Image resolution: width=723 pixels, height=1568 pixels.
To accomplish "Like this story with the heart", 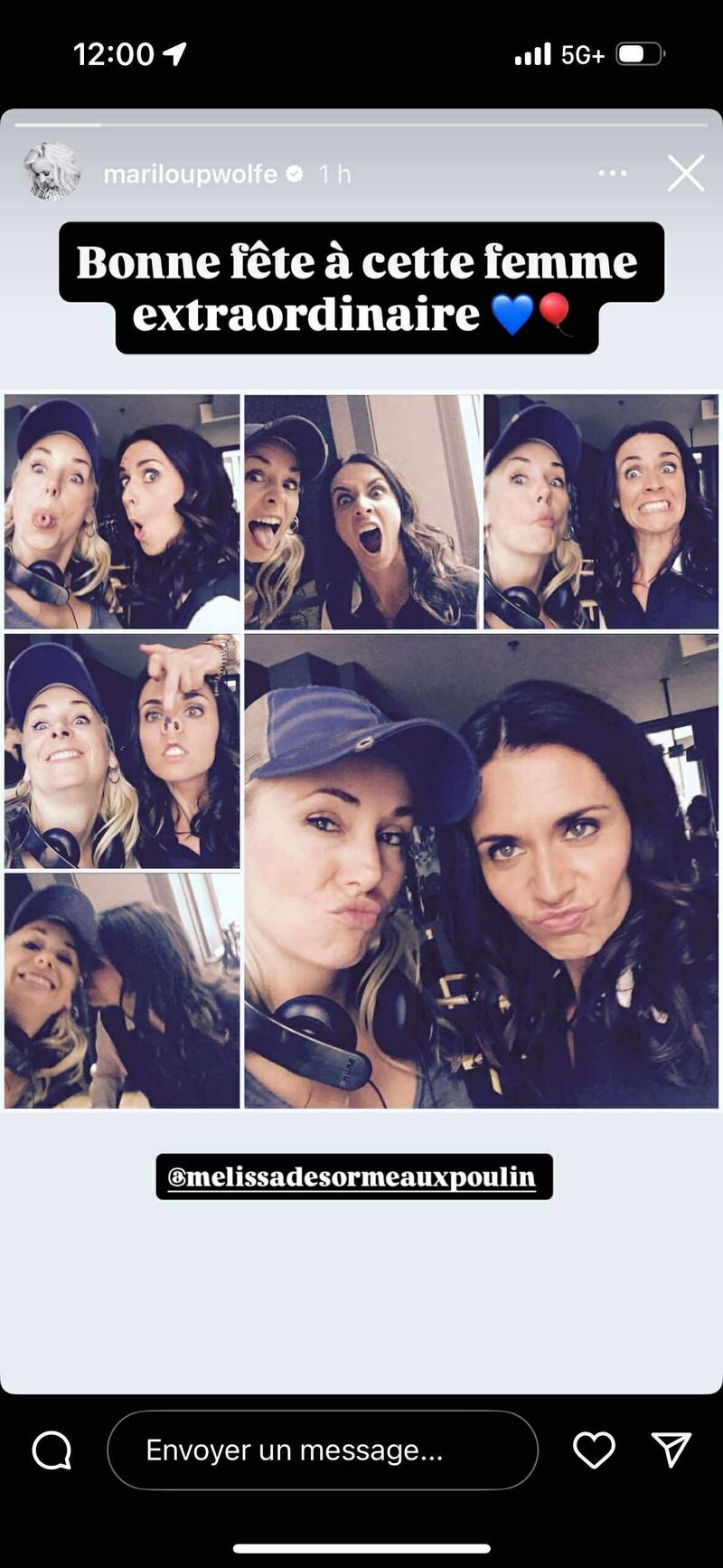I will (x=594, y=1450).
